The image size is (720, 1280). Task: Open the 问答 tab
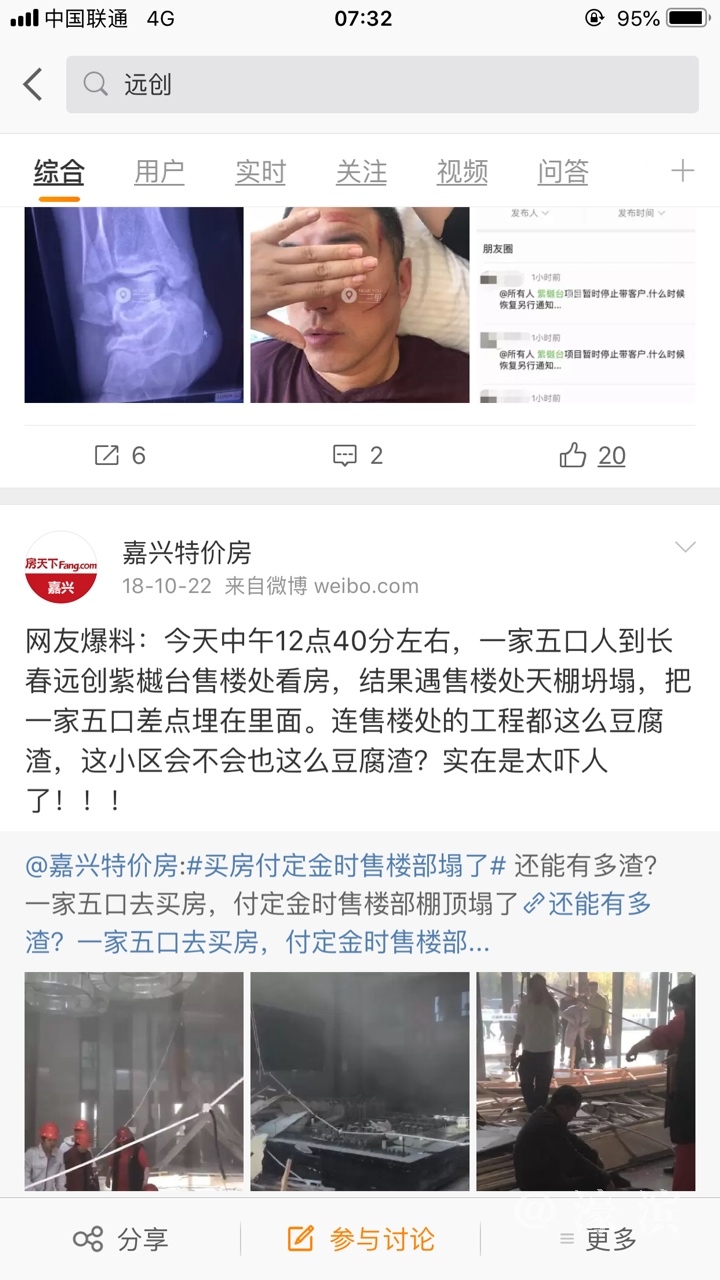563,172
